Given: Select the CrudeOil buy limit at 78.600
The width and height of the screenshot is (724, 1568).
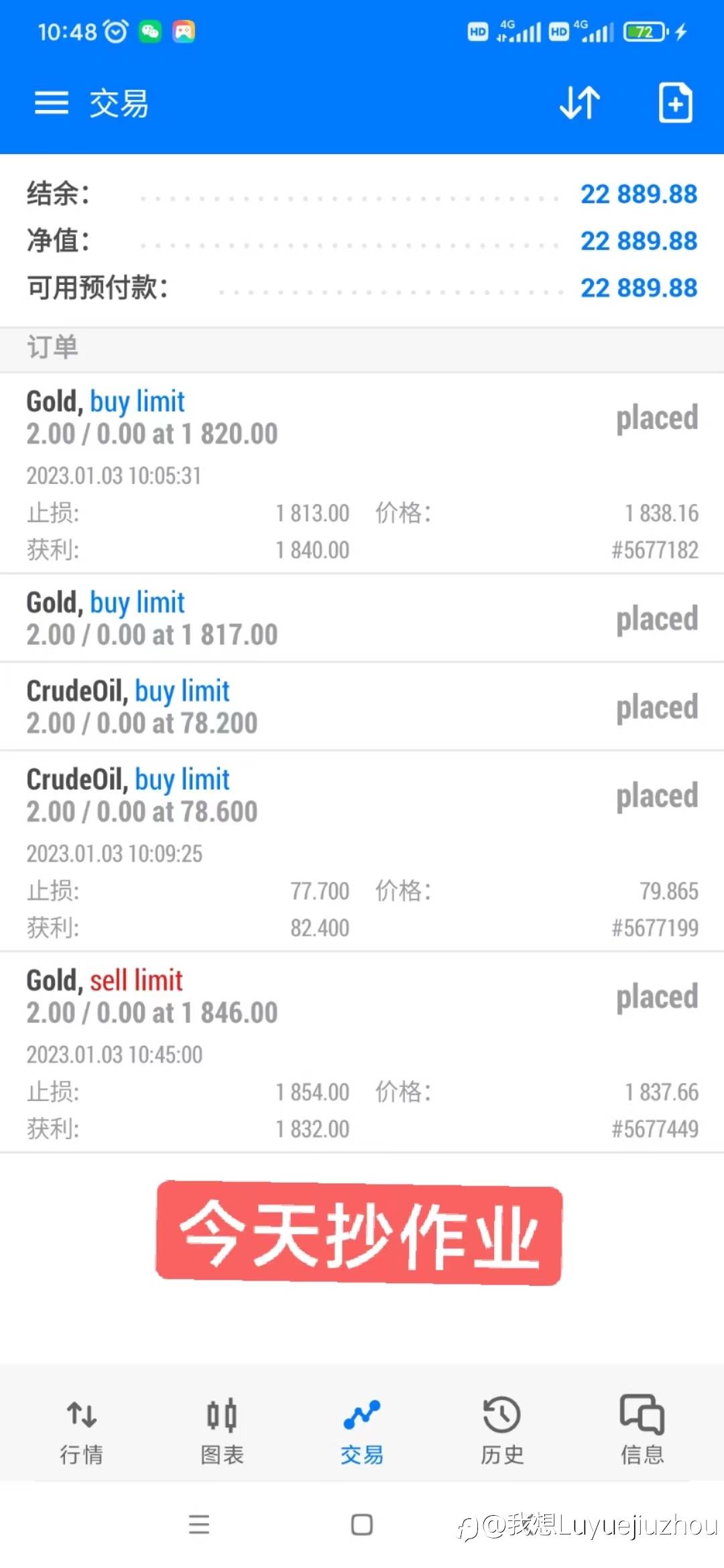Looking at the screenshot, I should click(362, 851).
